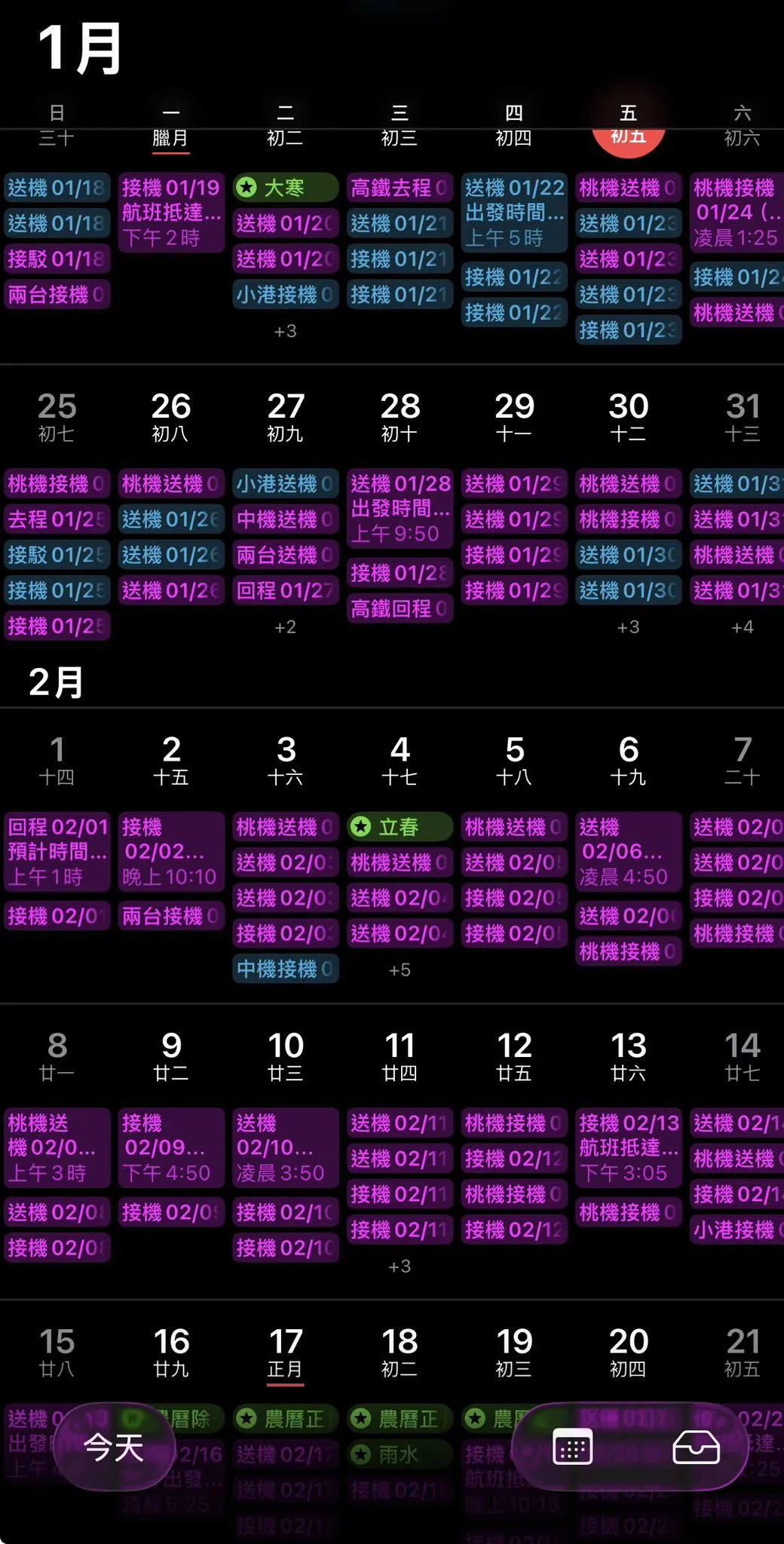Open the 高鐵去程 event on Wednesday
The width and height of the screenshot is (784, 1544).
coord(400,188)
